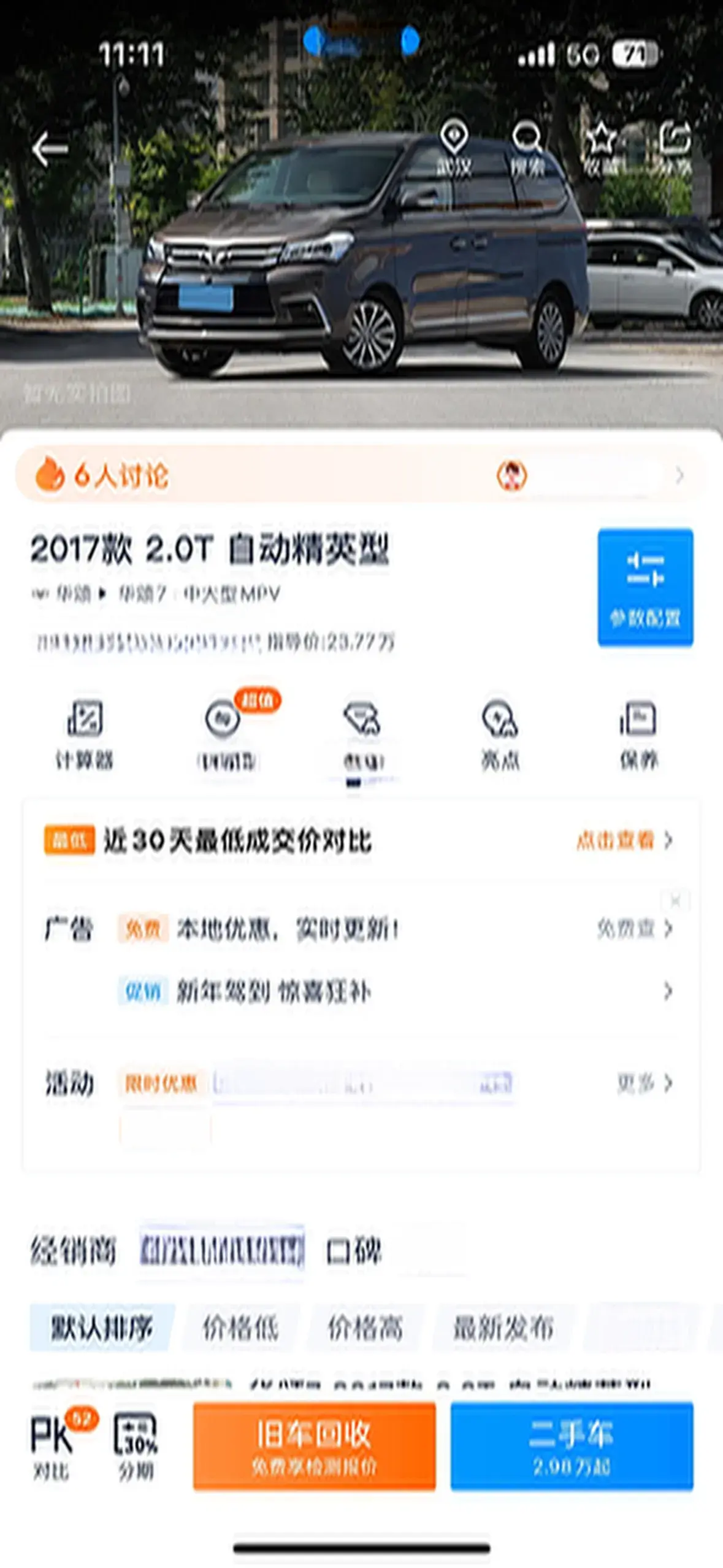
Task: Share this car model
Action: click(675, 147)
